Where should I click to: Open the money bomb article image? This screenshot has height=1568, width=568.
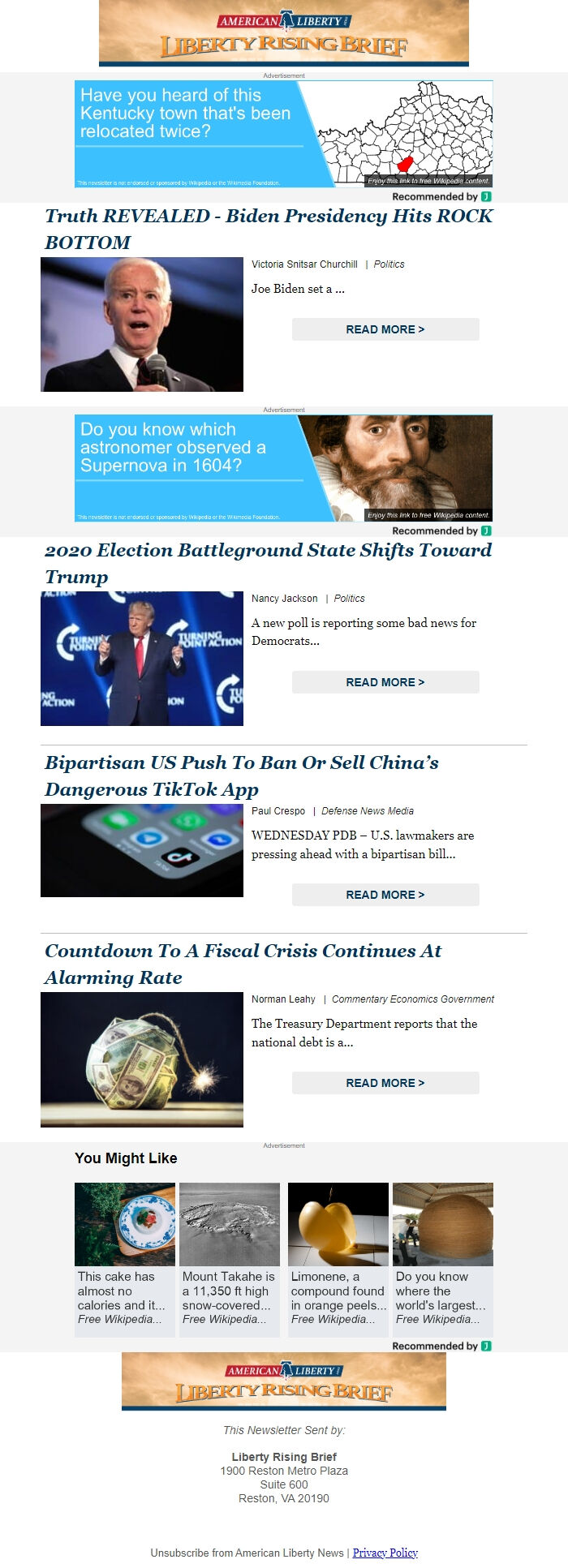[x=142, y=1059]
